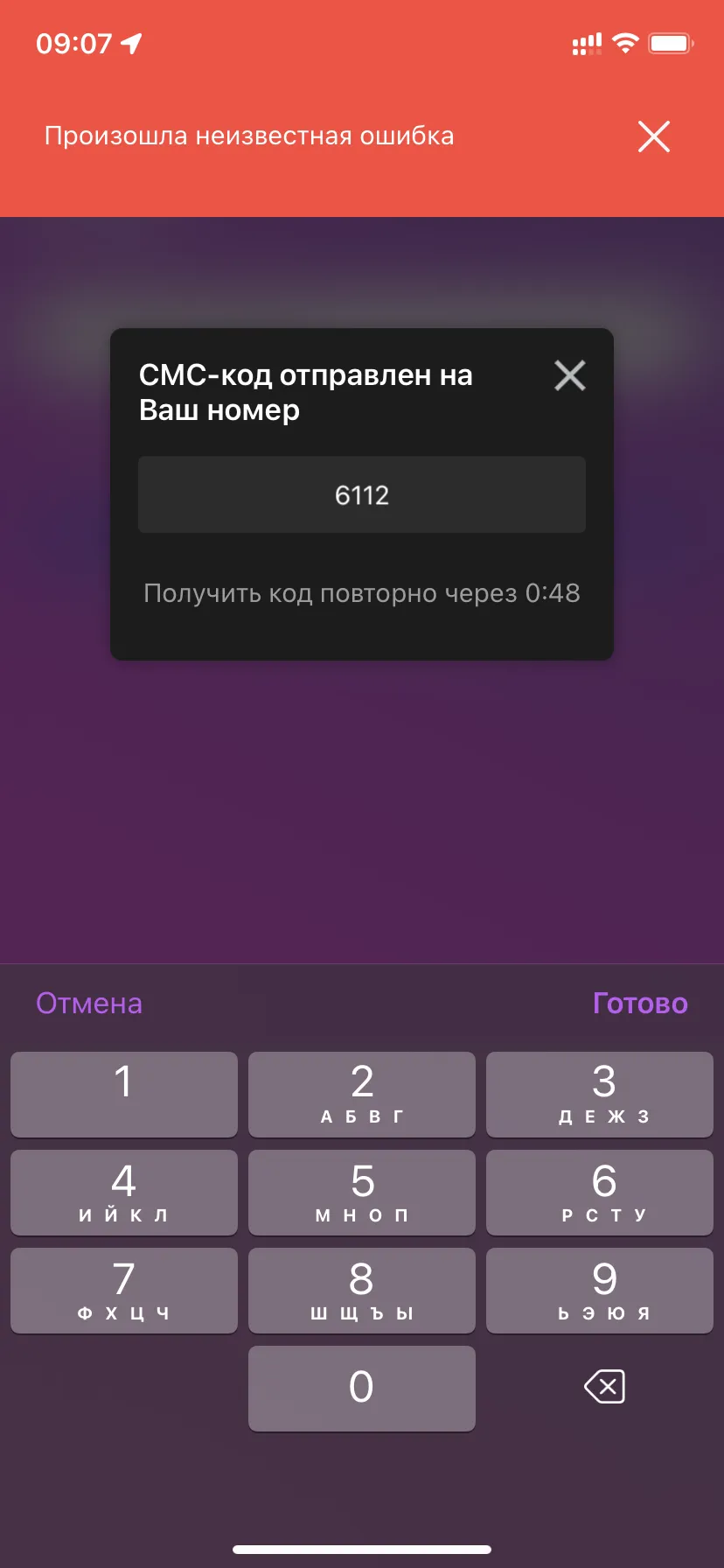Tap Отмена above the keypad
The height and width of the screenshot is (1568, 724).
(x=89, y=1003)
